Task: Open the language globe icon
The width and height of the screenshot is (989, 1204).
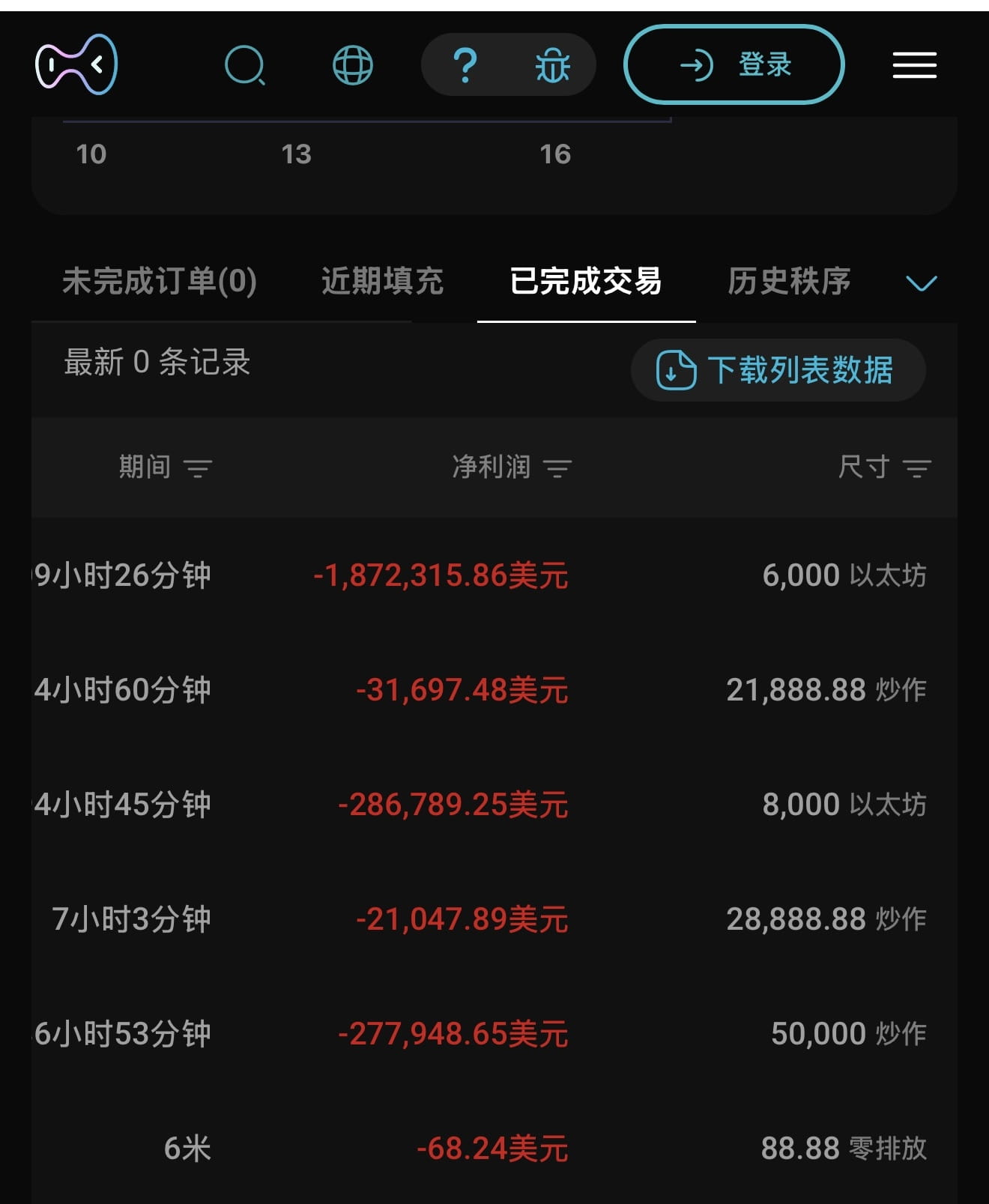Action: tap(352, 65)
